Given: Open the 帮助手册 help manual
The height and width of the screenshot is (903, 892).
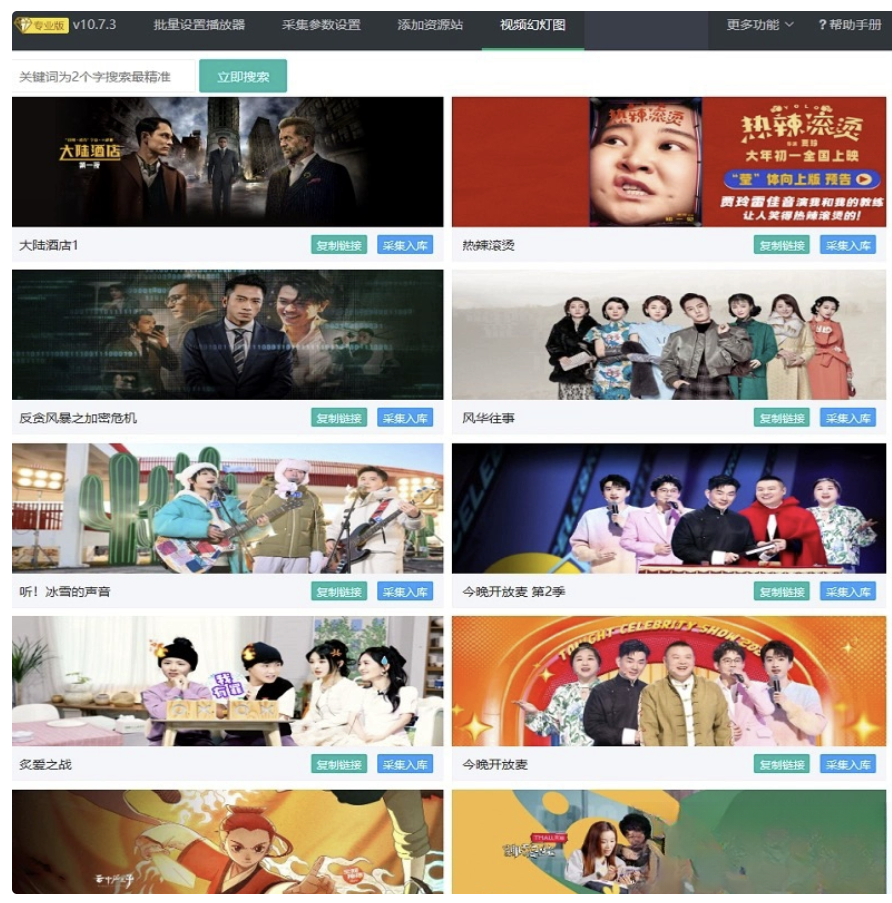Looking at the screenshot, I should coord(849,25).
